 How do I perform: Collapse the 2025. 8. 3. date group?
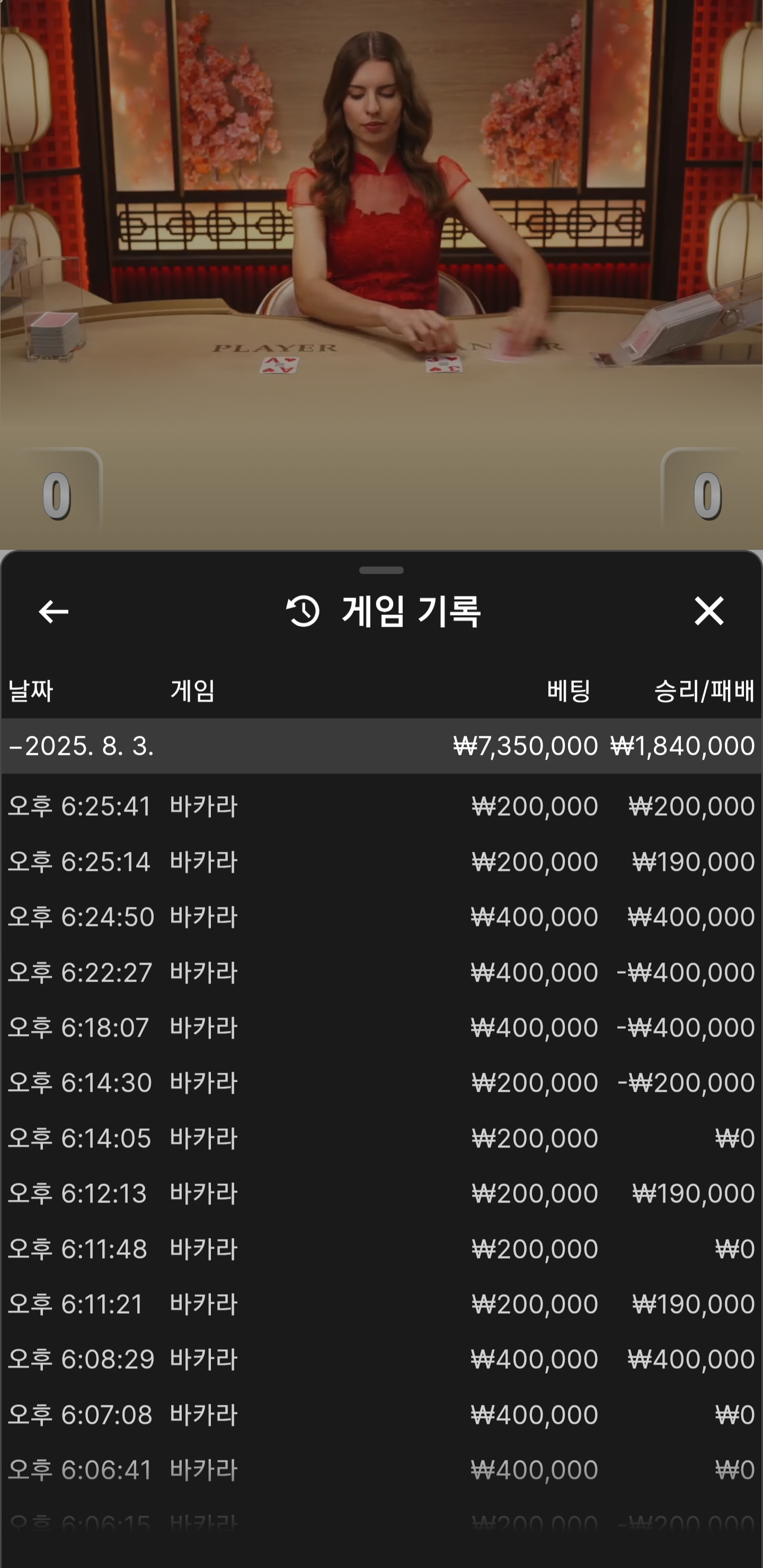click(x=381, y=746)
